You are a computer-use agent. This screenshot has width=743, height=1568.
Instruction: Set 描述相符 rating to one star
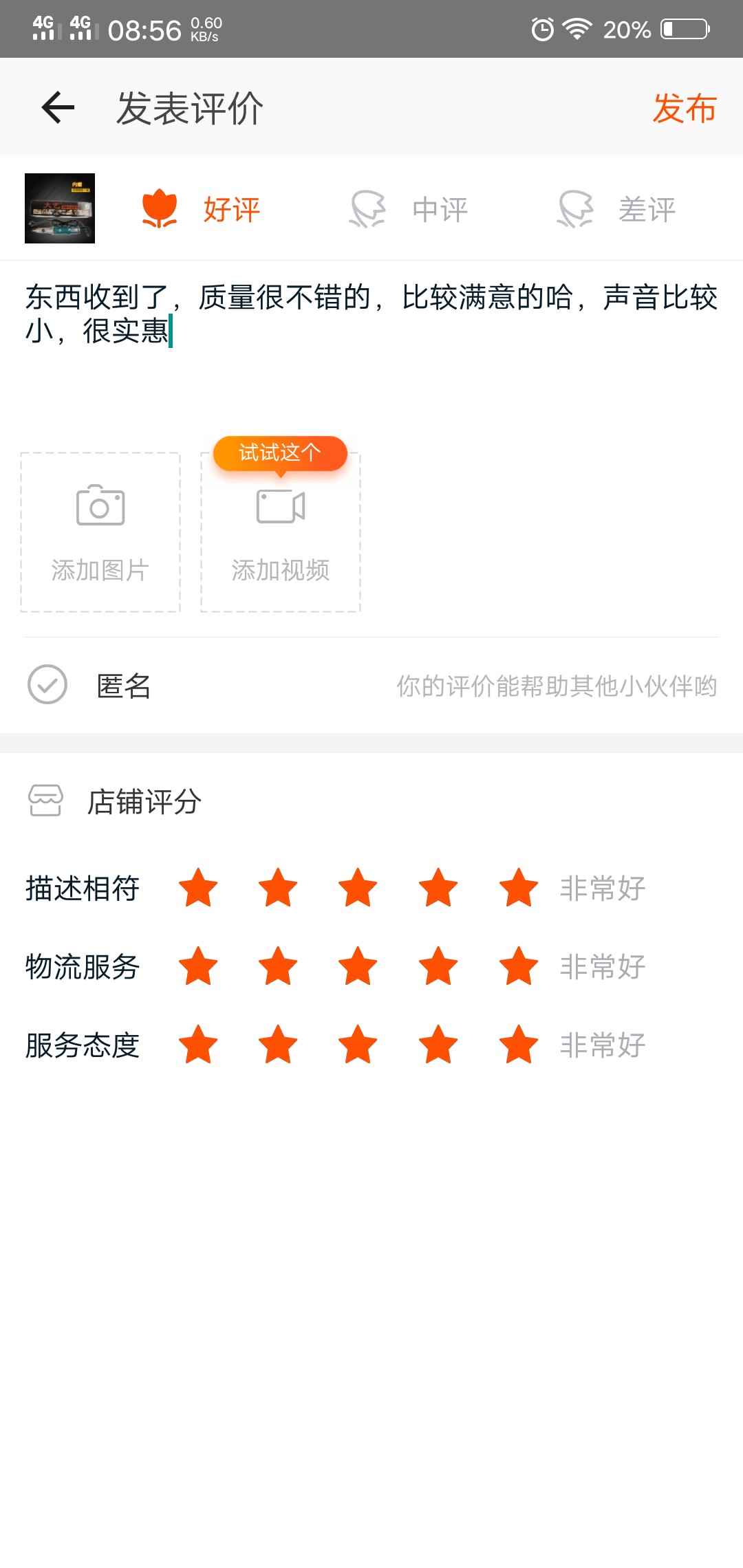point(198,887)
